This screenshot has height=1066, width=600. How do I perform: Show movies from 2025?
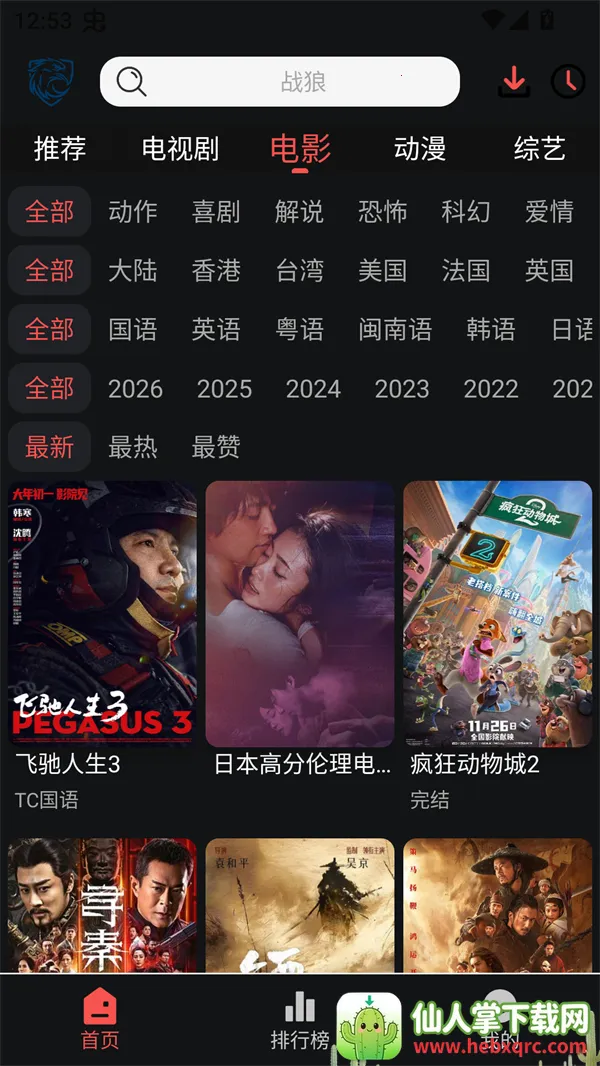click(224, 388)
